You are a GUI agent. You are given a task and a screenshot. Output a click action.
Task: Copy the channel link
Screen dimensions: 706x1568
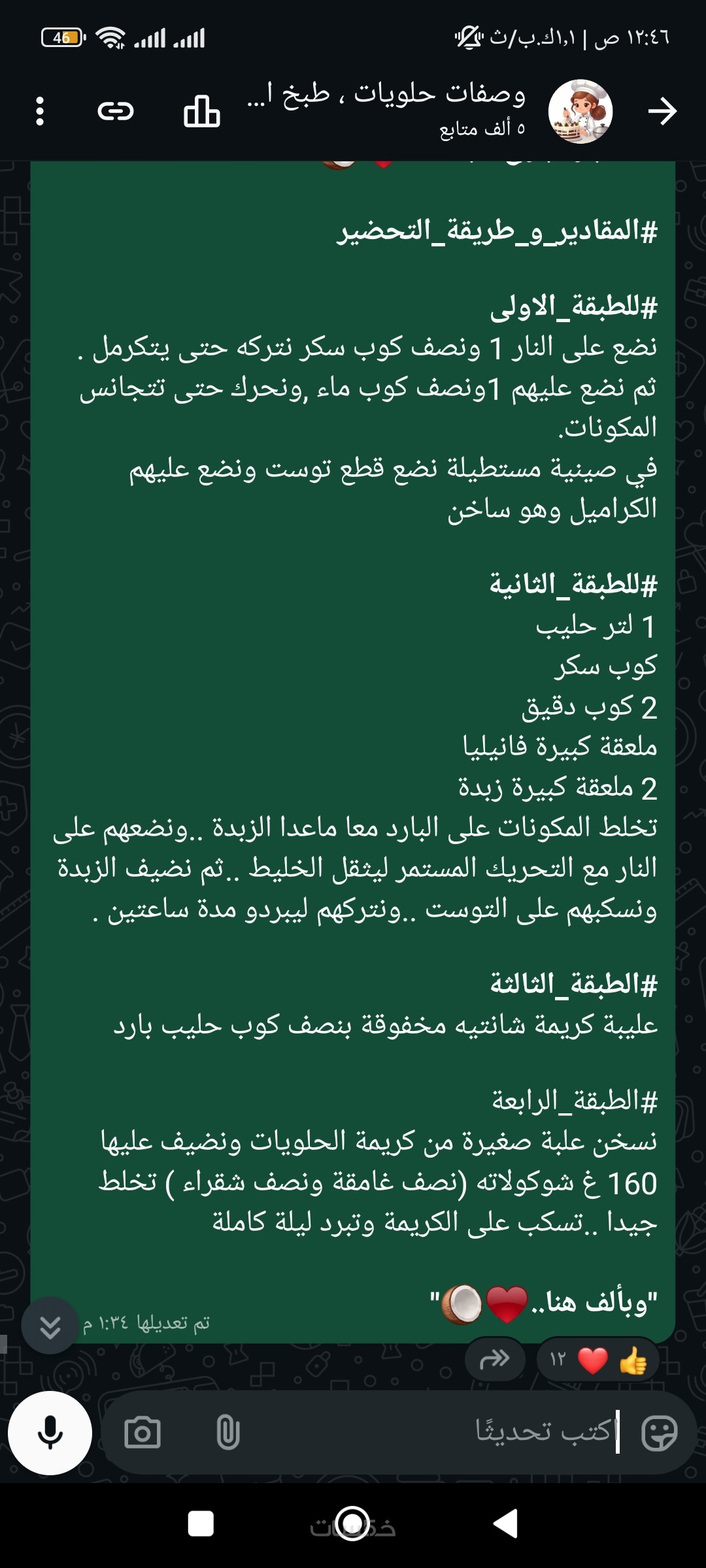(x=116, y=111)
